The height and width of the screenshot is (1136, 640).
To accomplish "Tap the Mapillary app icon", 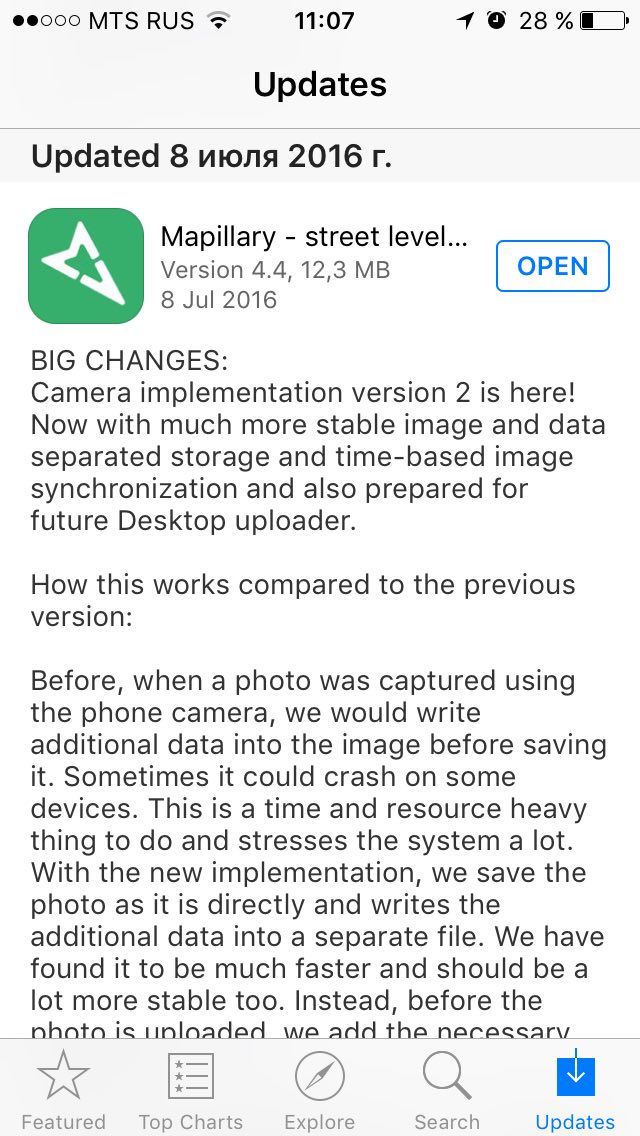I will [86, 266].
